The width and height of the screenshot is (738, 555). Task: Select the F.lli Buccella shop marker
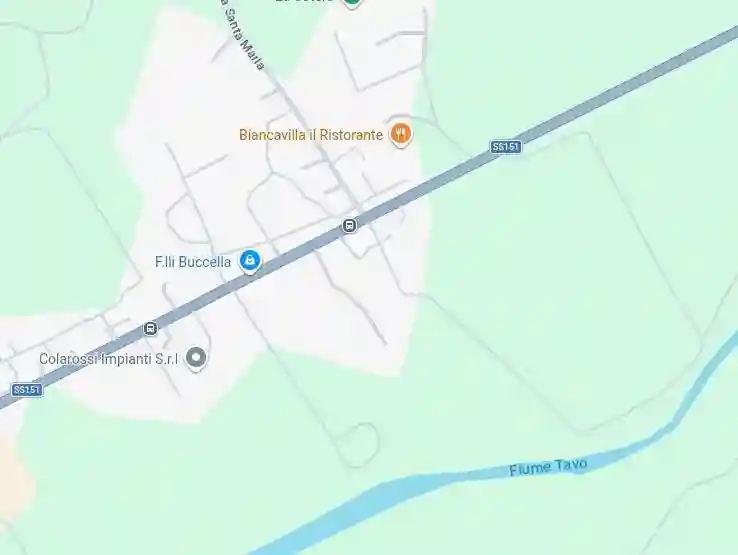click(x=250, y=261)
